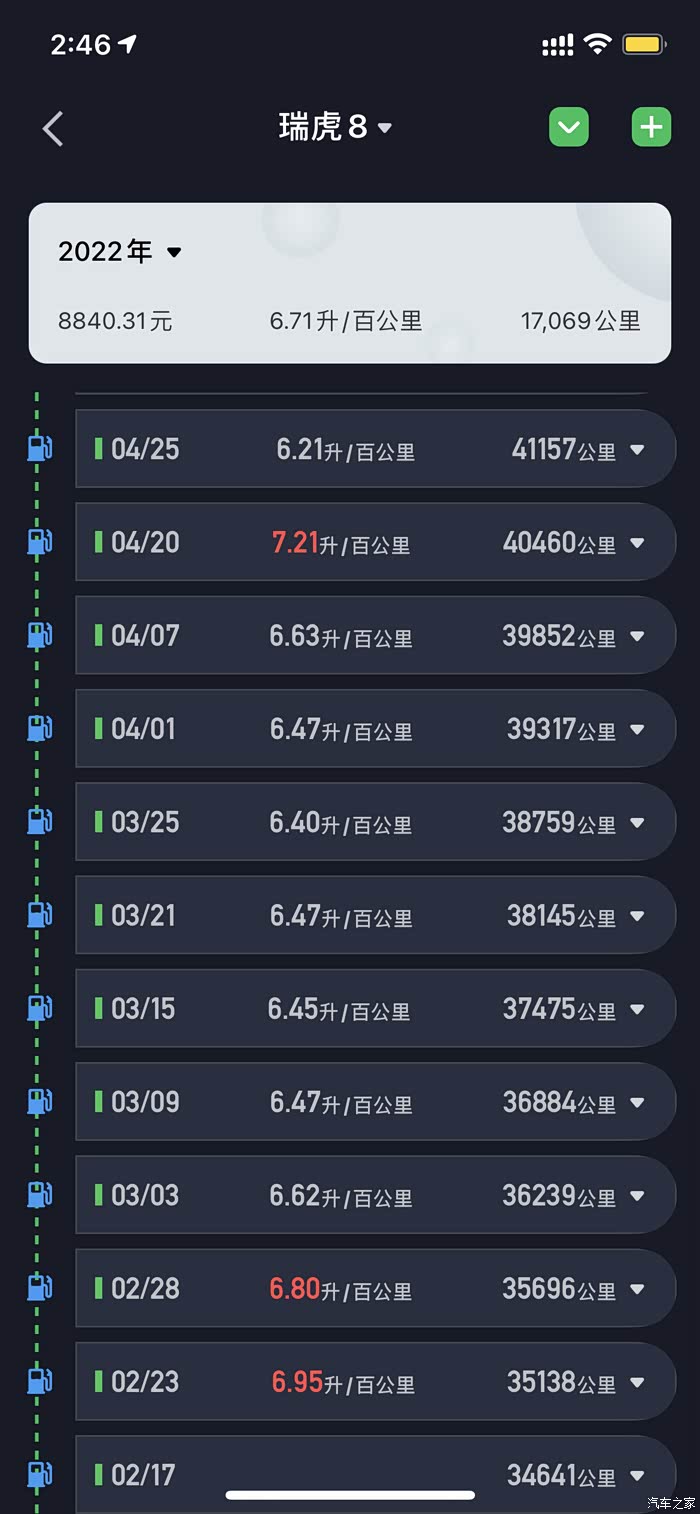Expand the 02/17 entry at 34641公里

pyautogui.click(x=637, y=1475)
